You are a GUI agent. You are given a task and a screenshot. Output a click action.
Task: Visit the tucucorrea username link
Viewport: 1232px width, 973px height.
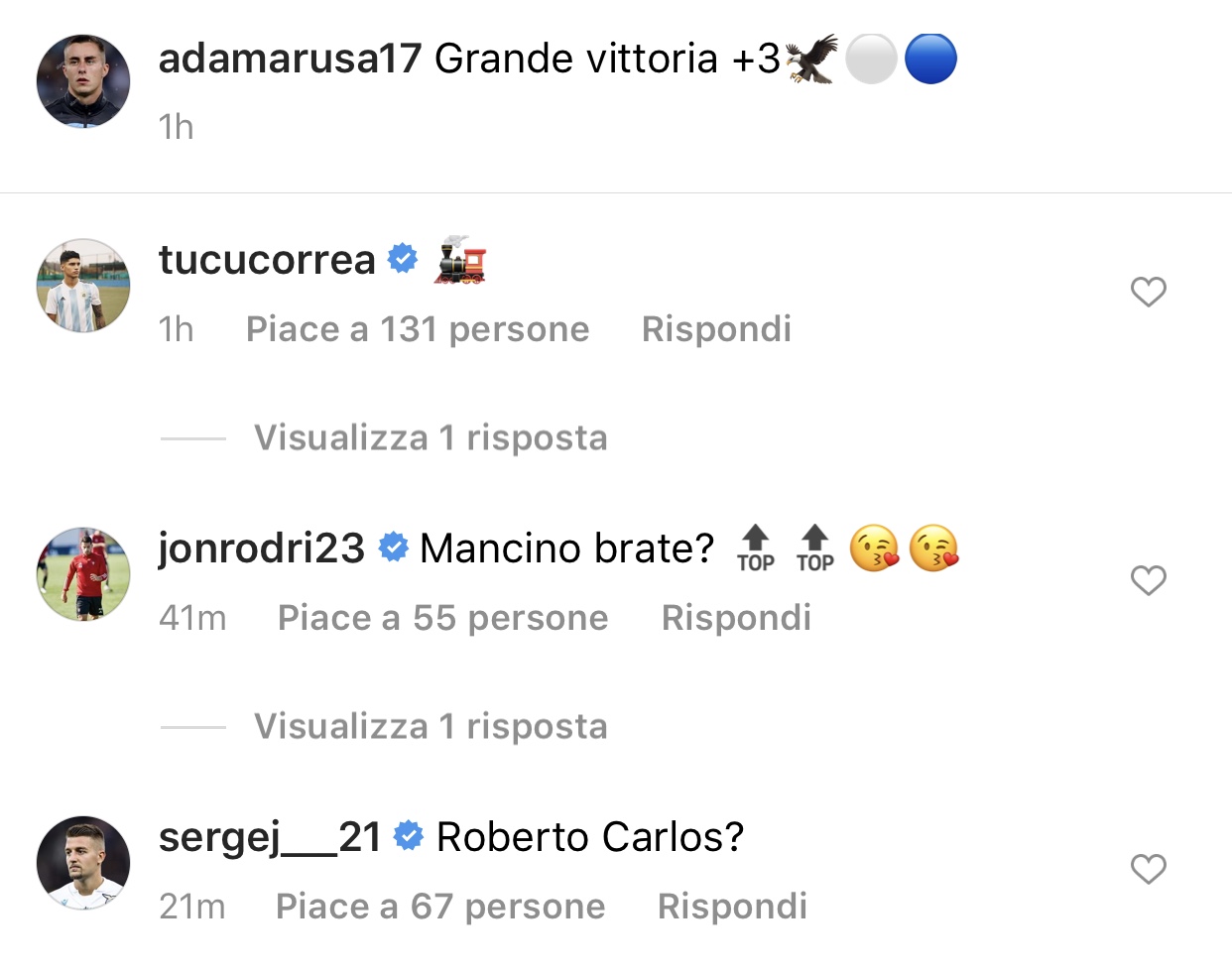click(267, 260)
